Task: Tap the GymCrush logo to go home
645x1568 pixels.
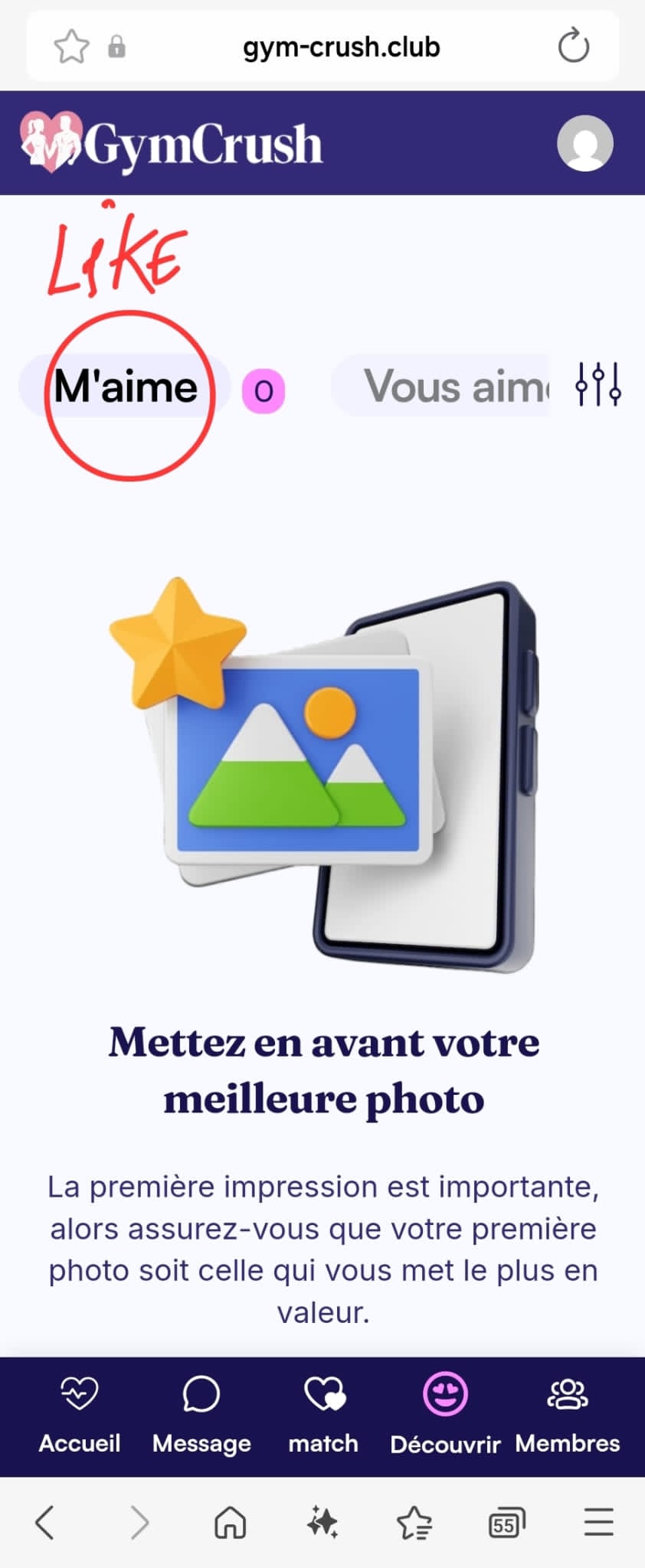Action: click(172, 143)
